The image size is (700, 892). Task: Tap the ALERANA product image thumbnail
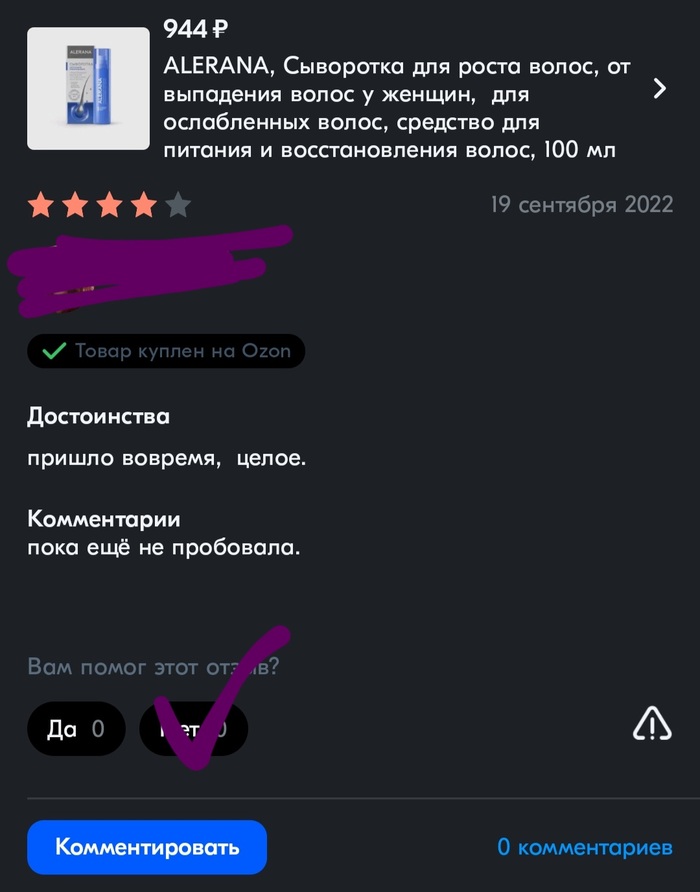click(x=88, y=89)
